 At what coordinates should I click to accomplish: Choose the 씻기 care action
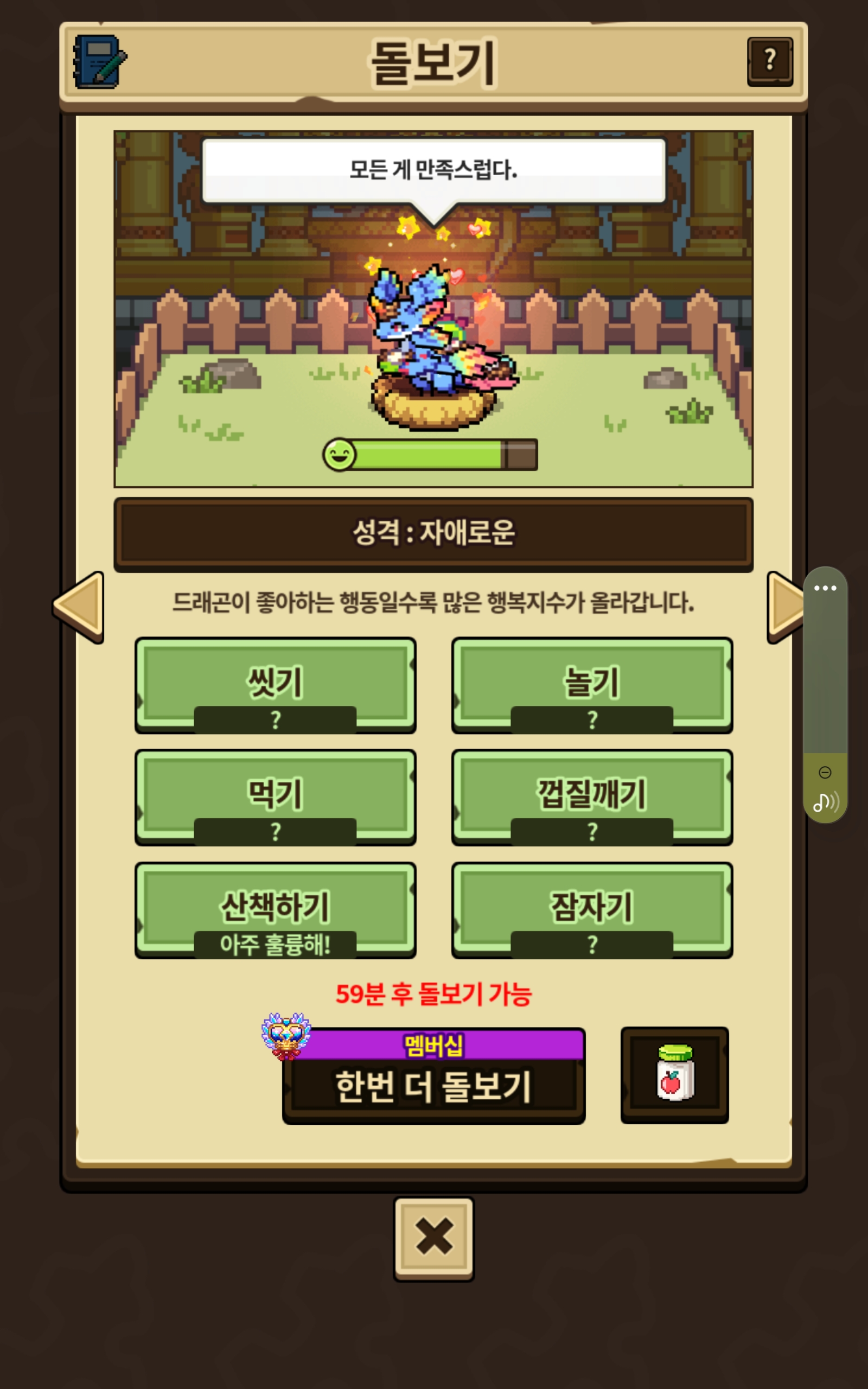pyautogui.click(x=275, y=684)
